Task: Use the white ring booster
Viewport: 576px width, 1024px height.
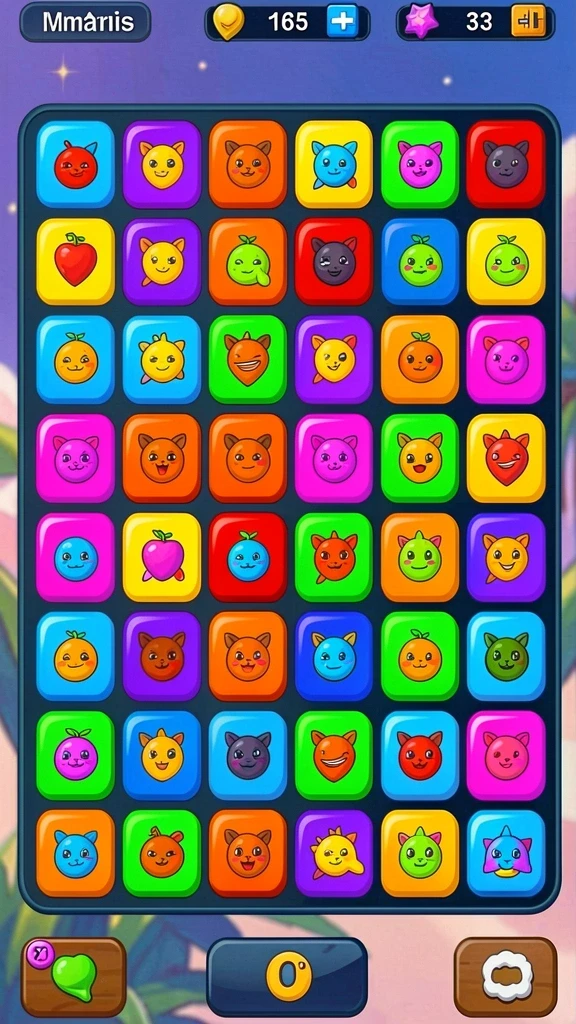Action: [505, 977]
